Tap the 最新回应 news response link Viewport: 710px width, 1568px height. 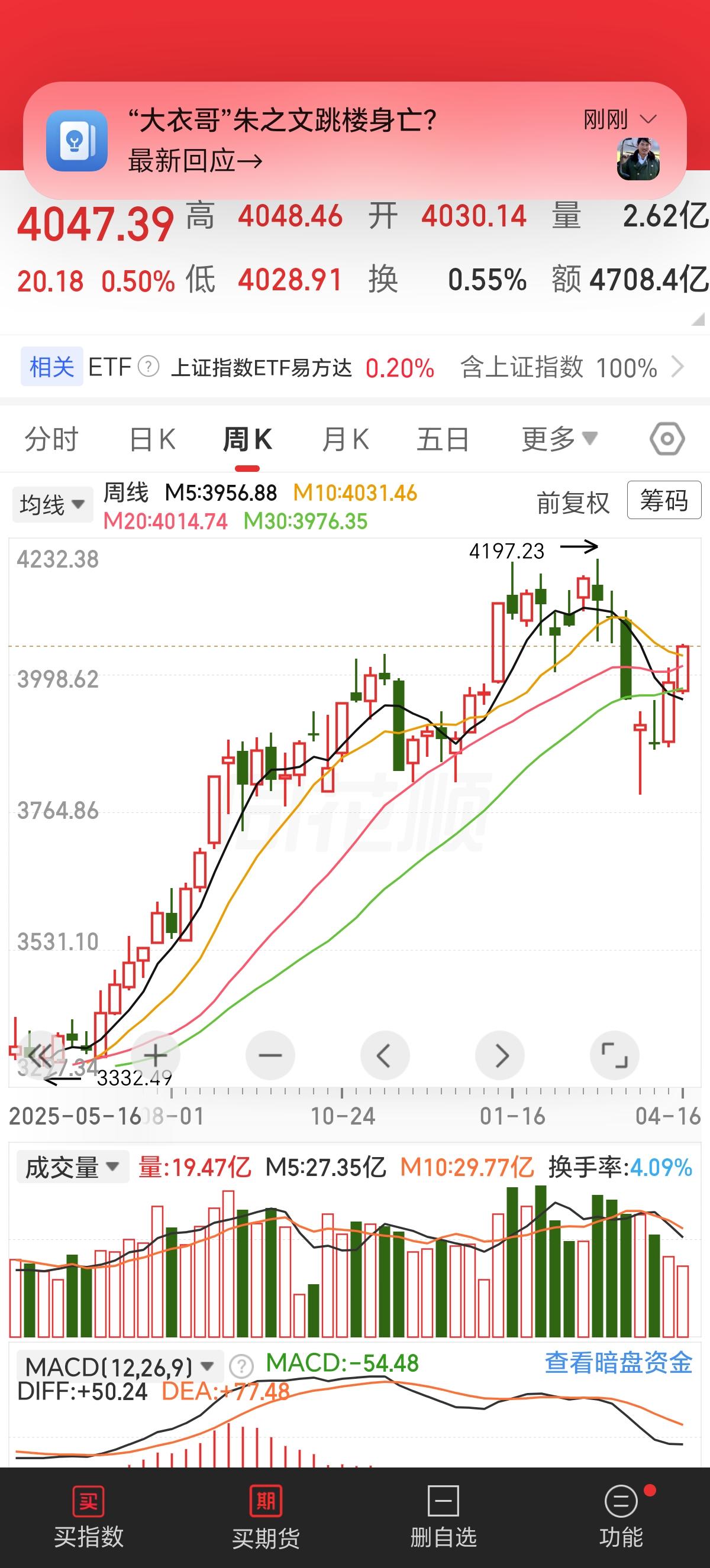pos(195,161)
